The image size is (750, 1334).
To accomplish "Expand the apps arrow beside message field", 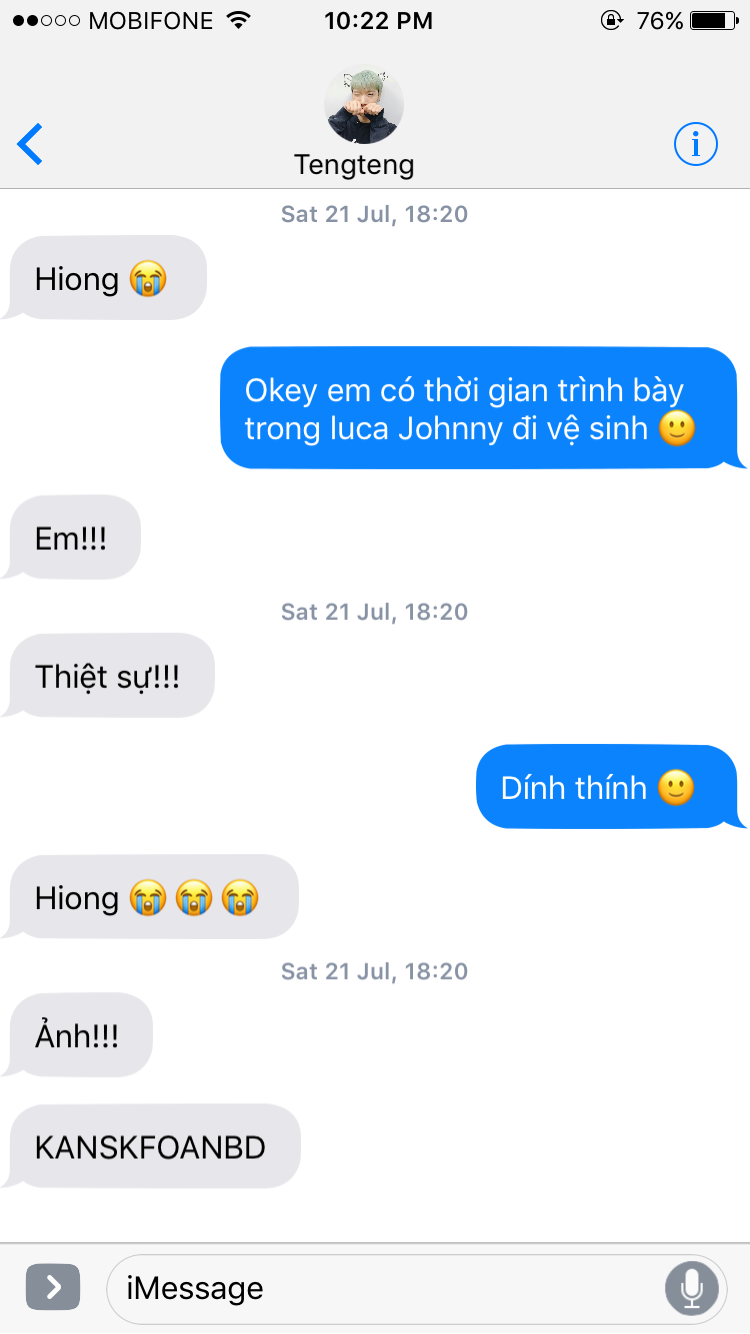I will point(52,1287).
